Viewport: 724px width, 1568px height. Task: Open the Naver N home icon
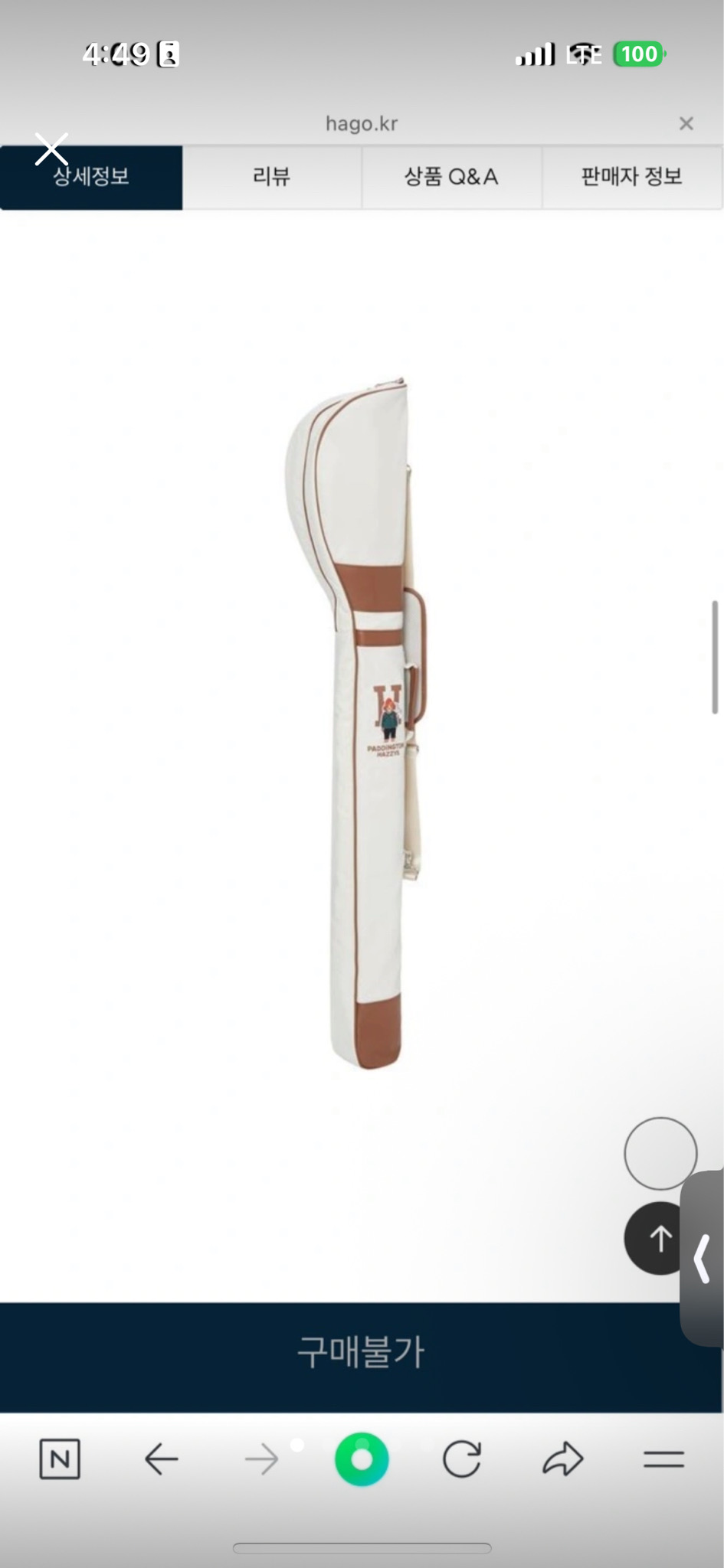[x=60, y=1459]
